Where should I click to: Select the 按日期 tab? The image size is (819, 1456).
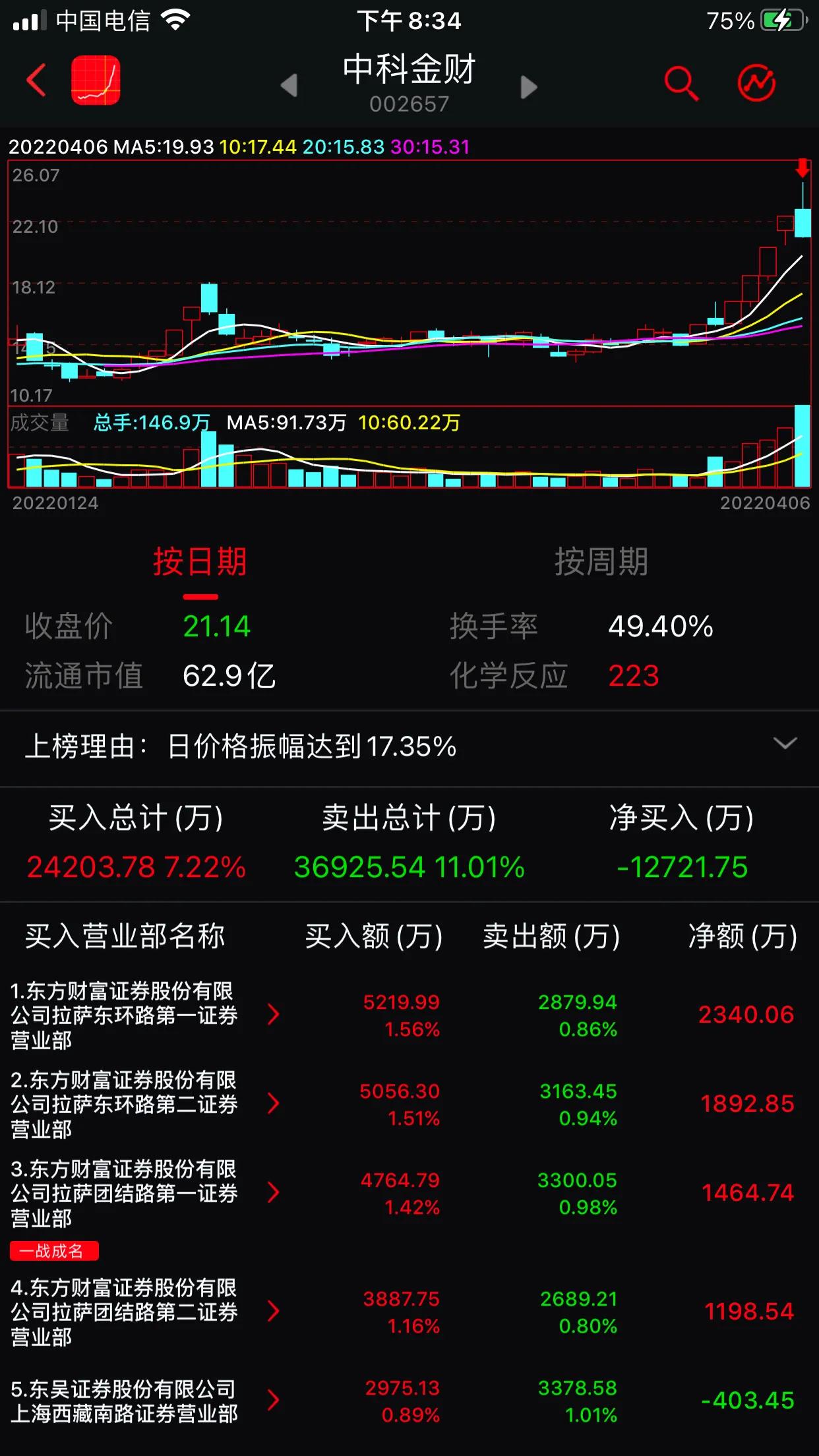point(202,562)
